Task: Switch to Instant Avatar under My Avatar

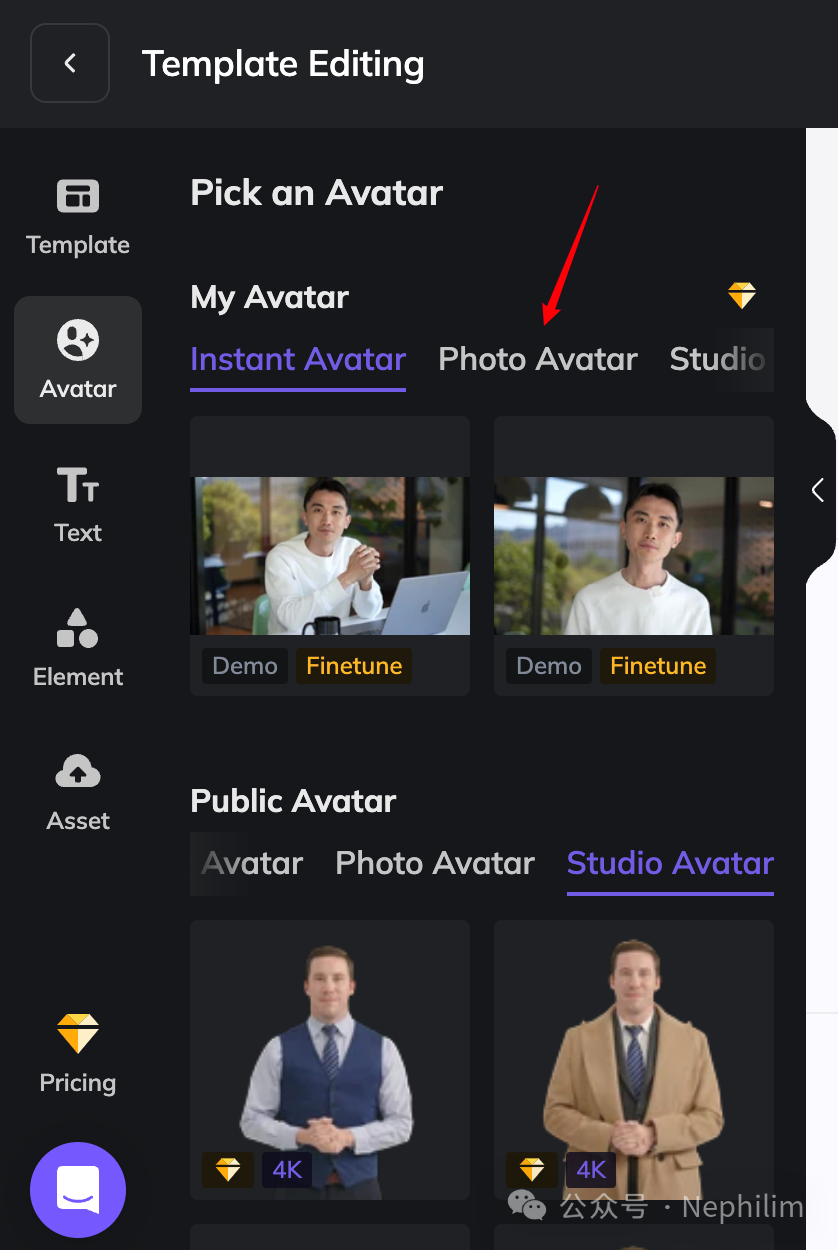Action: 298,359
